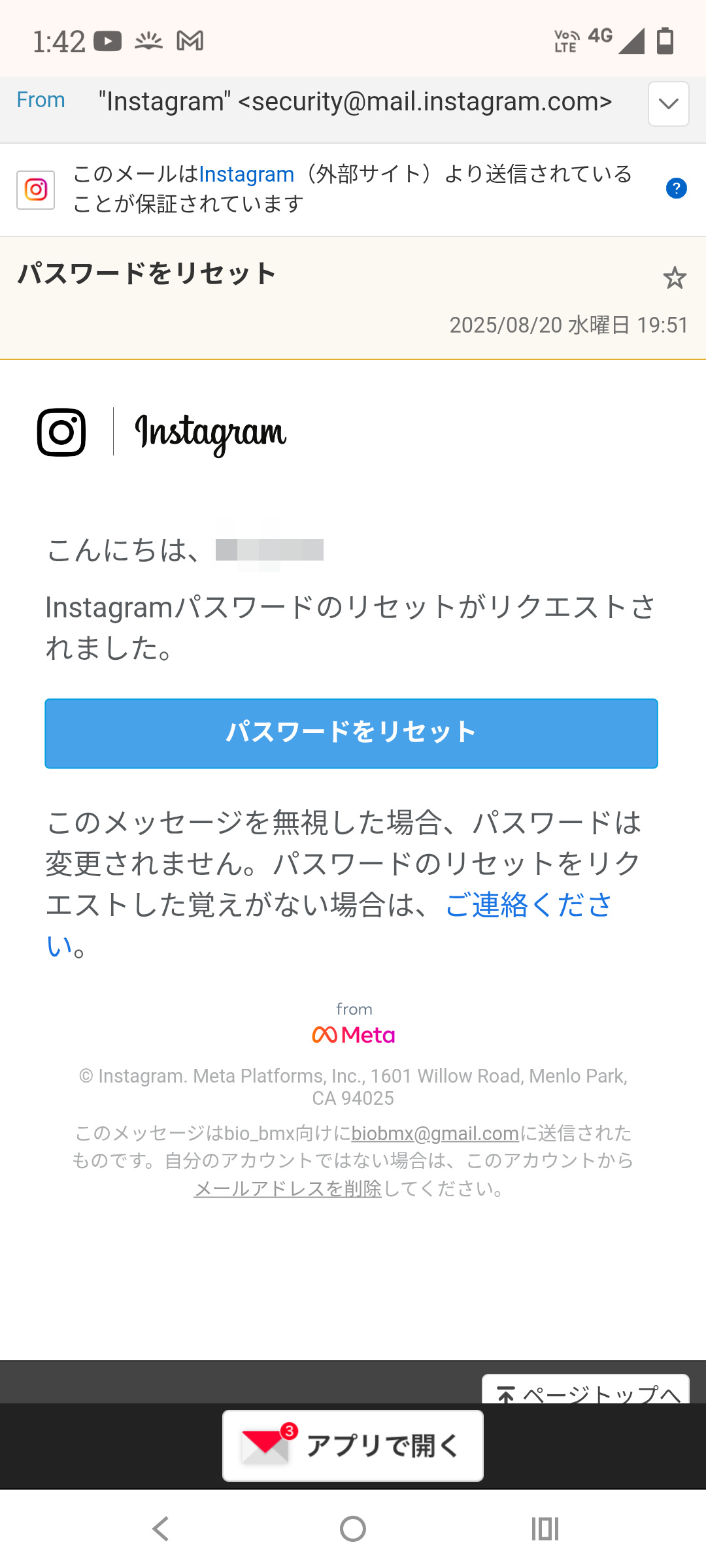Open the blue help question mark icon
Viewport: 706px width, 1568px height.
point(676,189)
